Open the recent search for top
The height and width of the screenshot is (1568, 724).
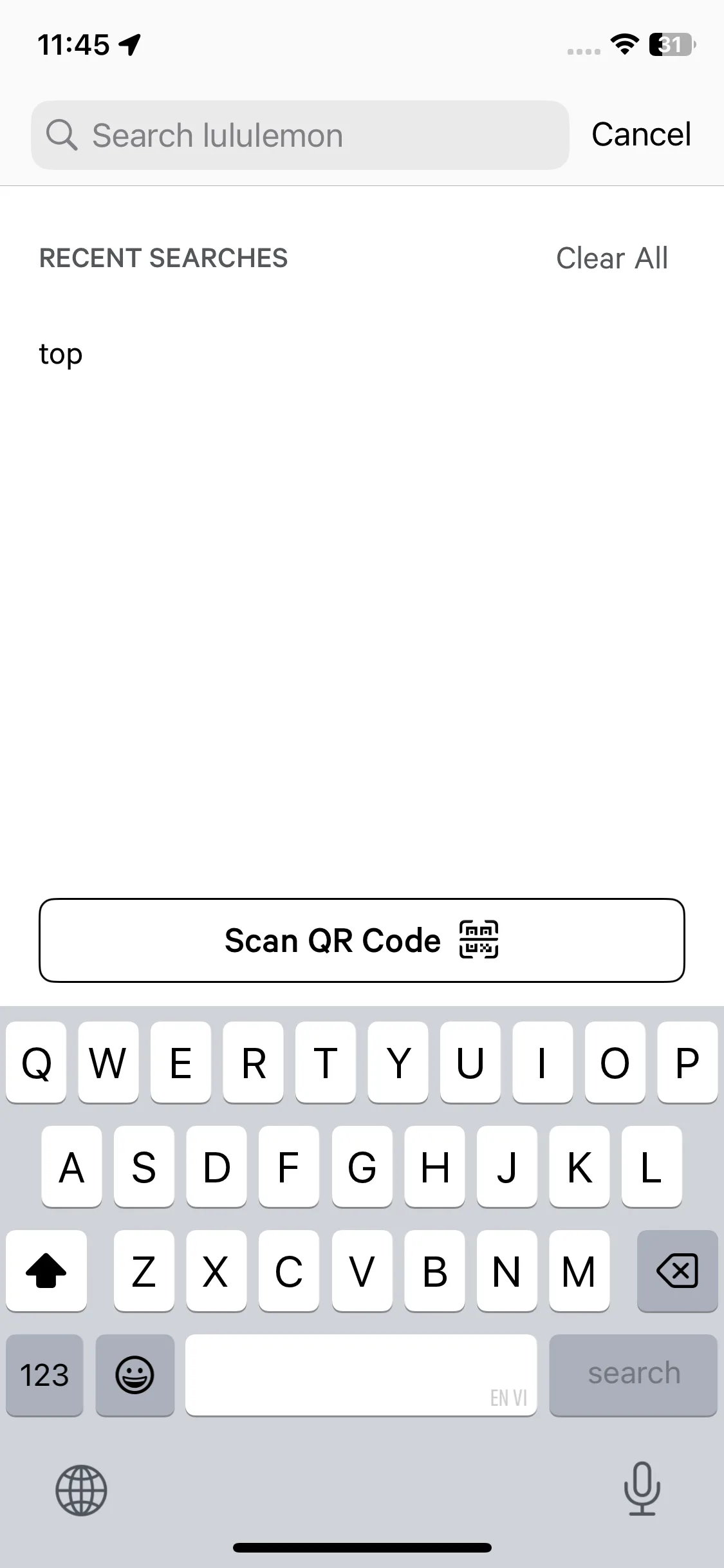60,353
